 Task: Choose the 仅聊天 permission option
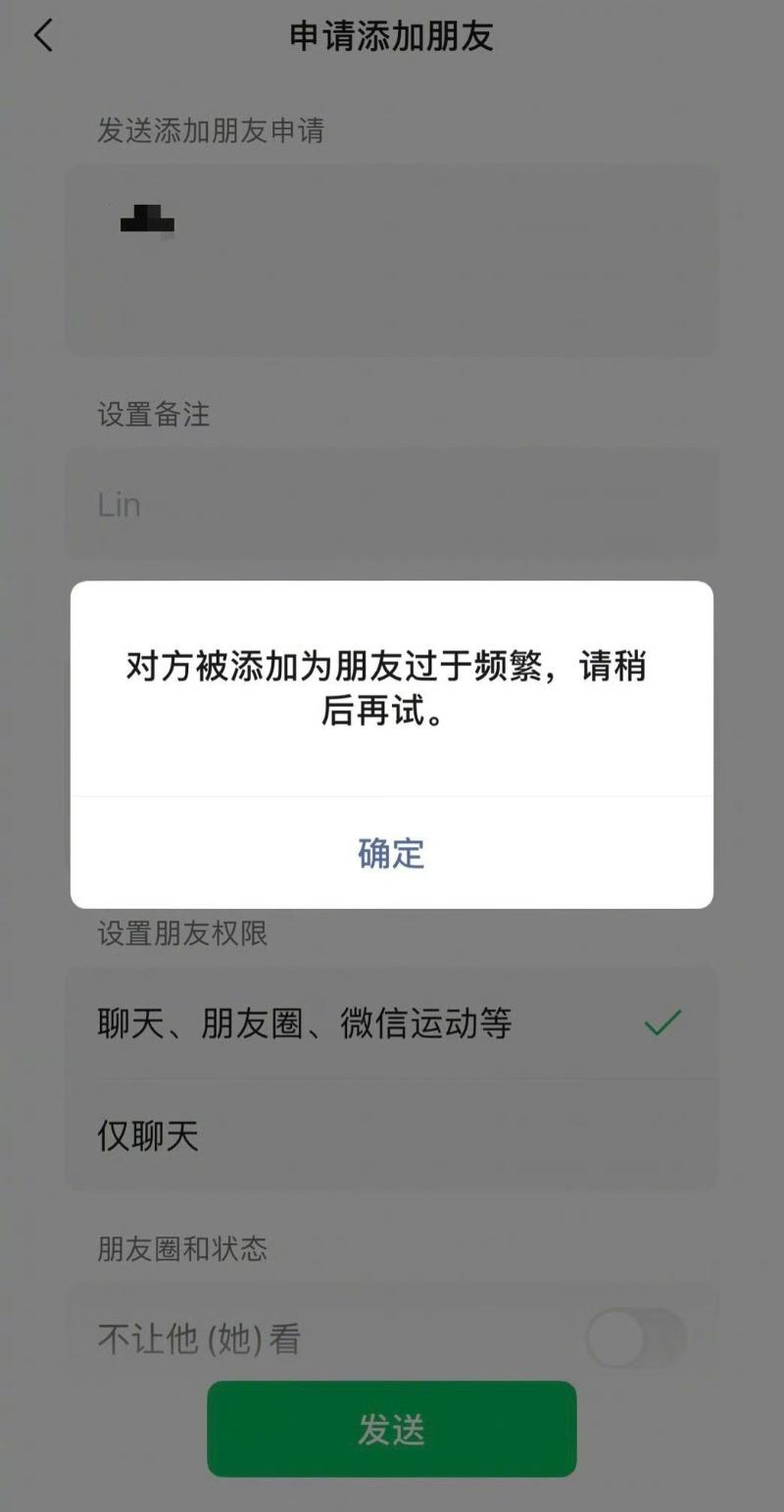click(x=391, y=1136)
